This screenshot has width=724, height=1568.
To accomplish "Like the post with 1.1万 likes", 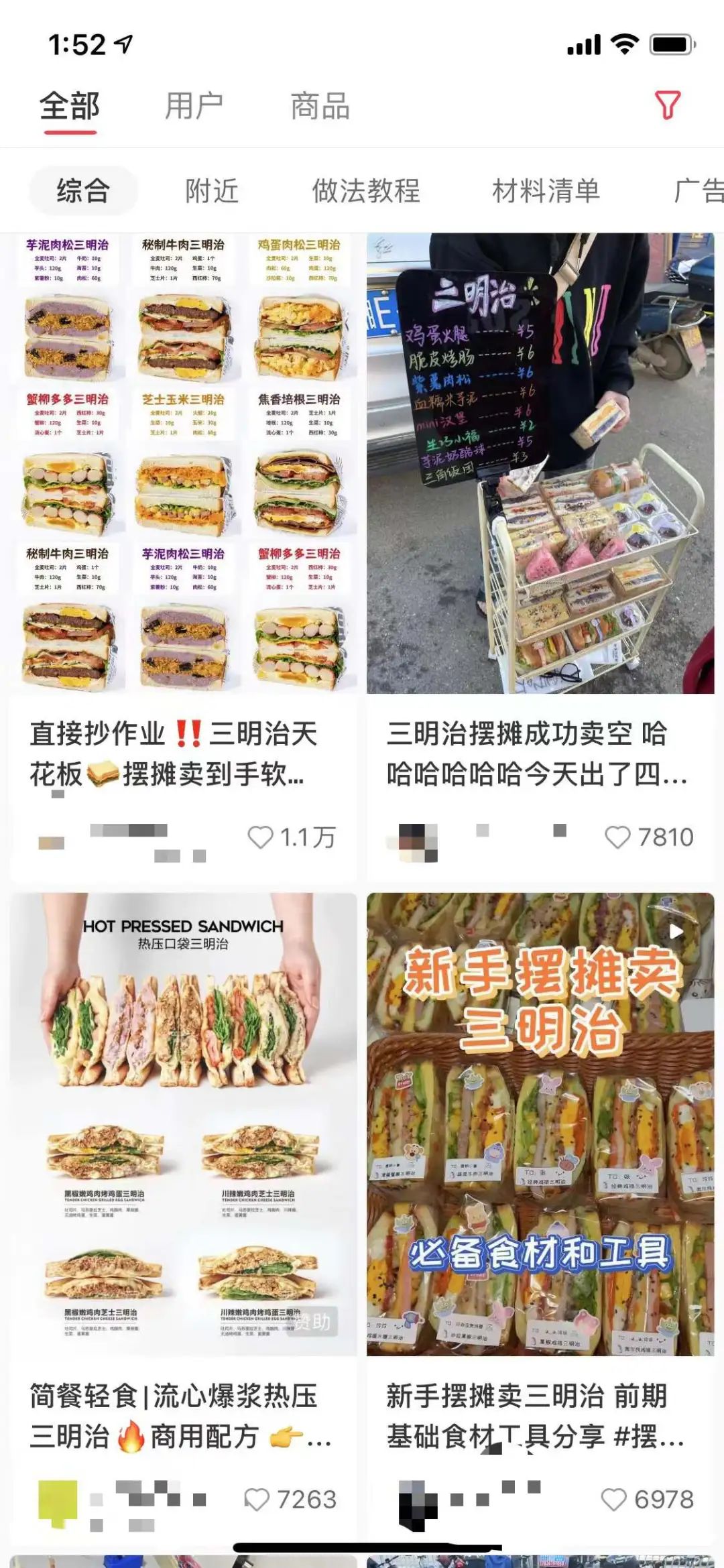I will [x=261, y=837].
